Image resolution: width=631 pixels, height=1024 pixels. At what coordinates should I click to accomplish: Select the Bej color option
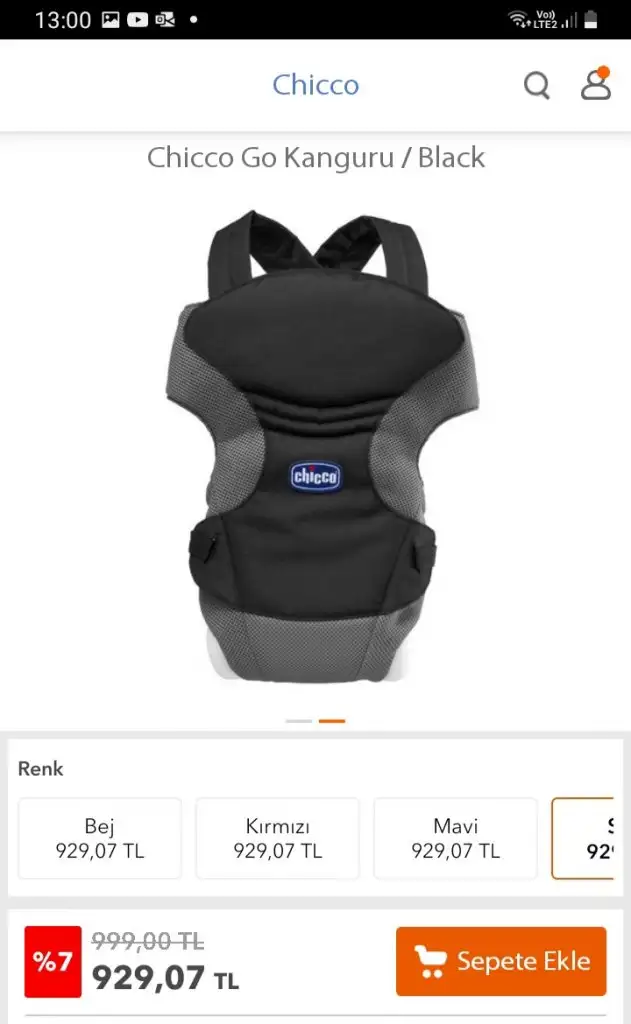100,838
